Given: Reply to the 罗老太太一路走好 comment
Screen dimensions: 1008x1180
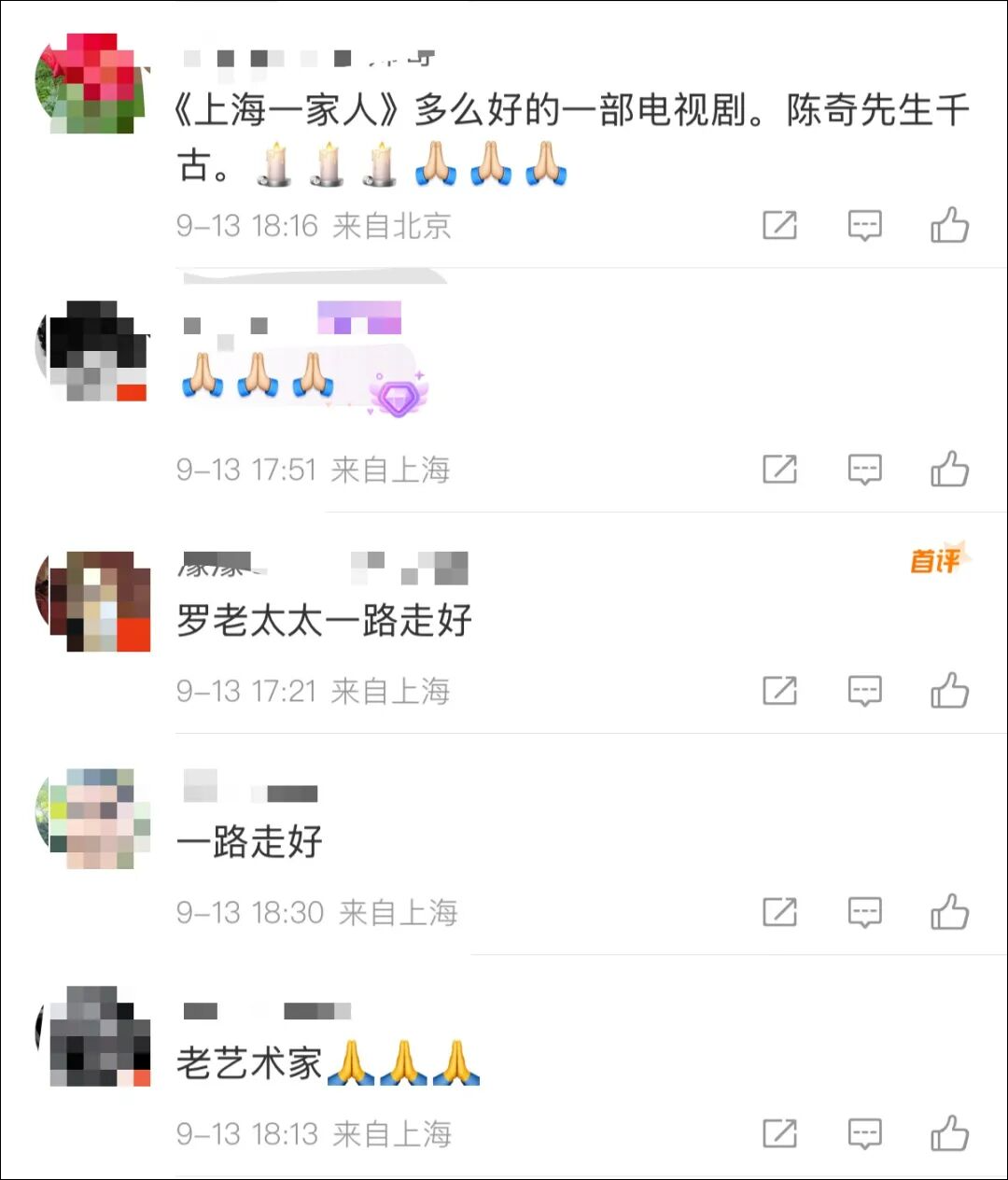Looking at the screenshot, I should pyautogui.click(x=864, y=690).
